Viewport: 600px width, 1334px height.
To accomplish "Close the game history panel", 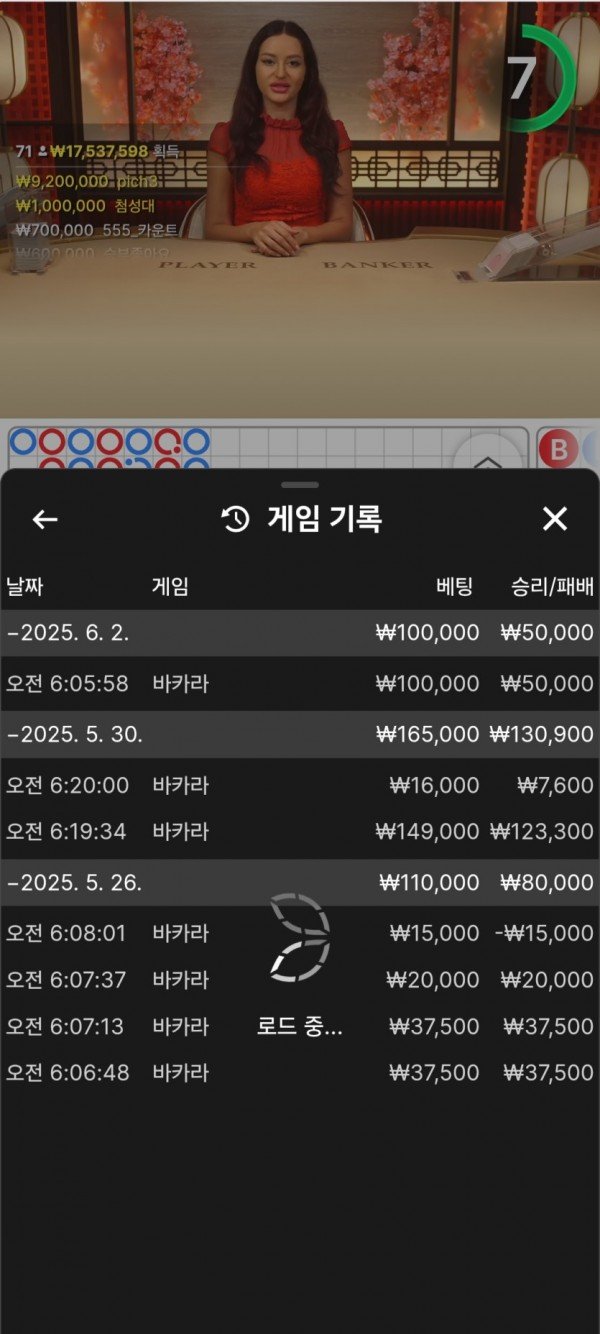I will click(554, 519).
